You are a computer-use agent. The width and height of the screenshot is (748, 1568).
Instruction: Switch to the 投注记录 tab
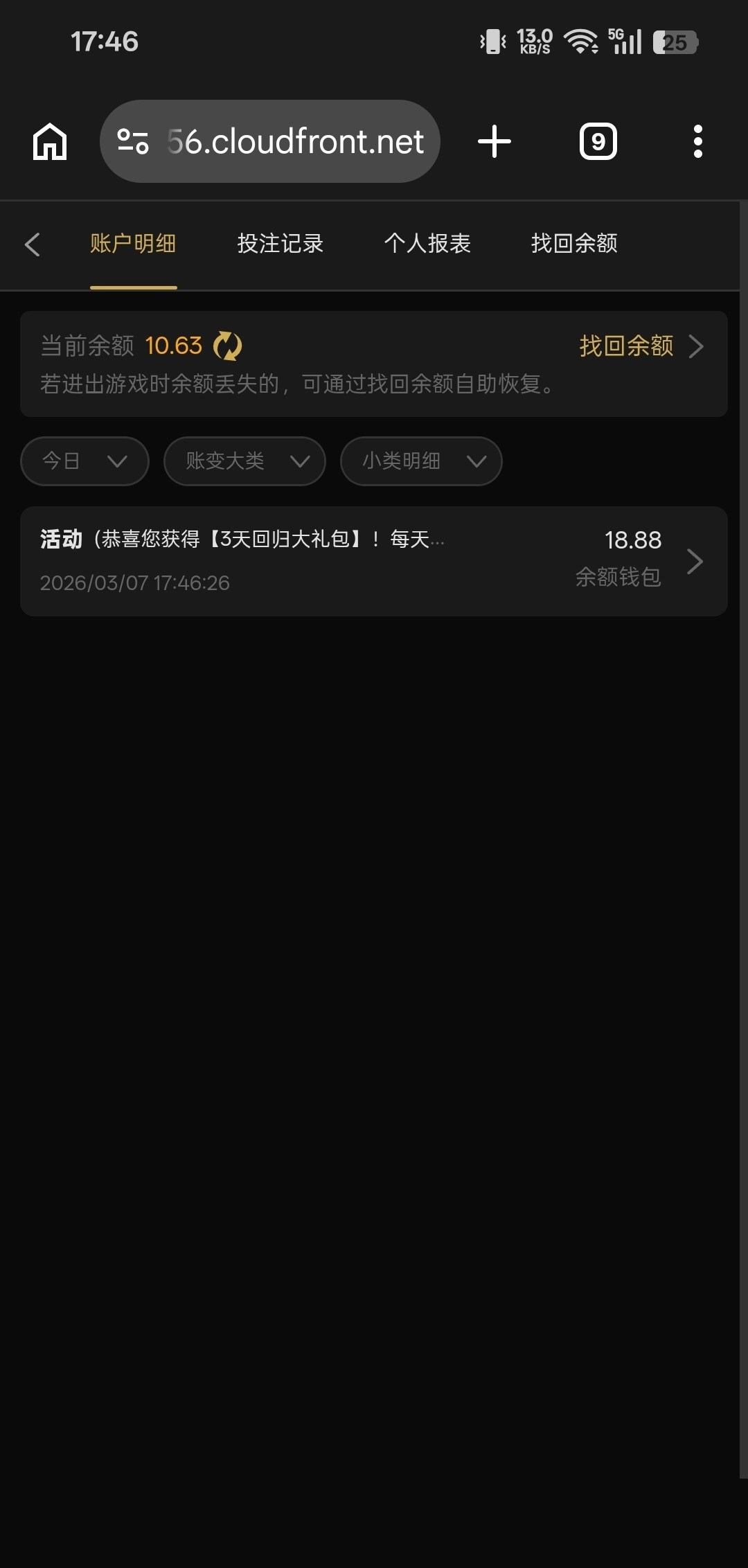pyautogui.click(x=280, y=244)
